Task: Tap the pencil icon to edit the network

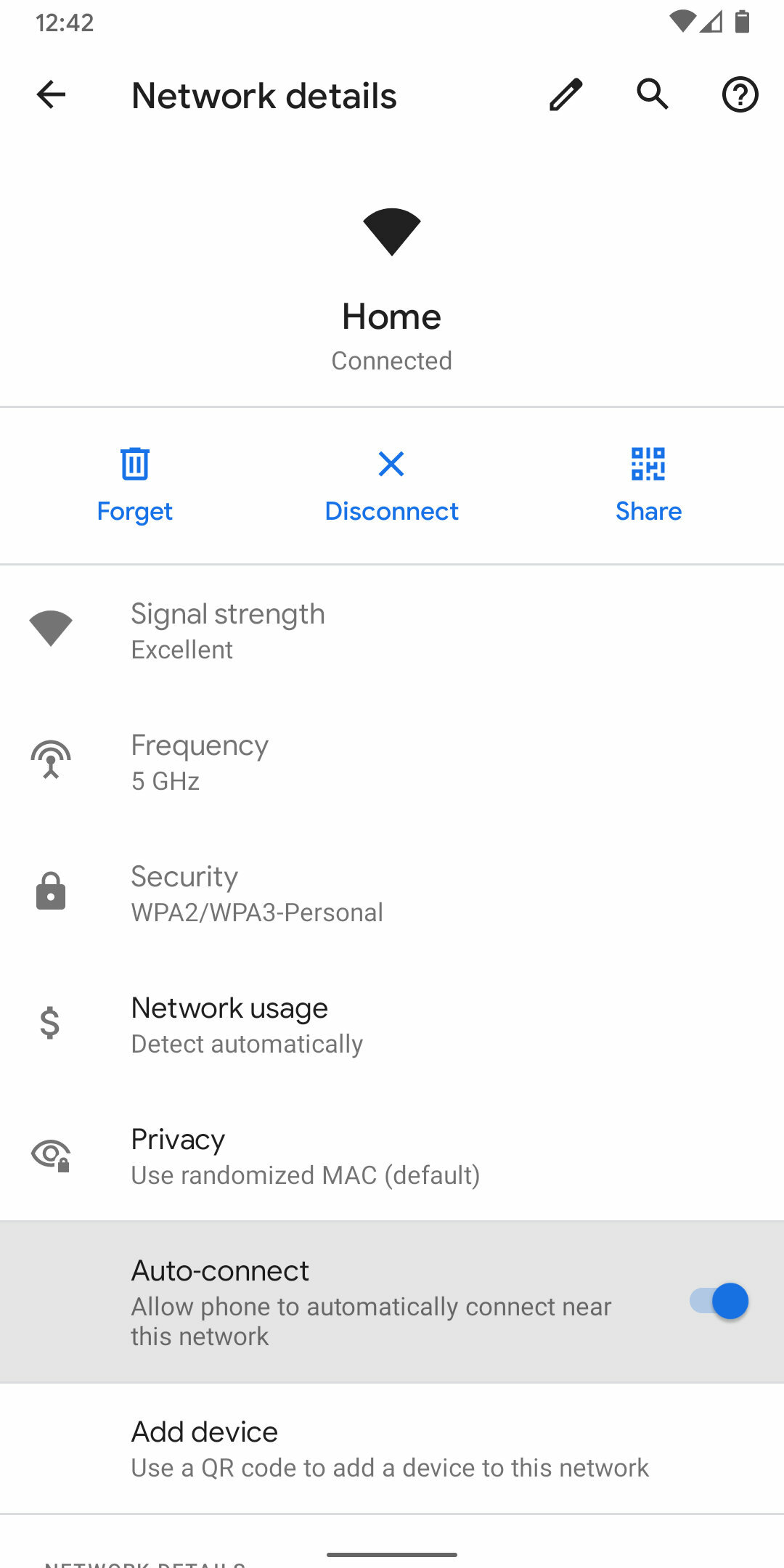Action: pos(565,94)
